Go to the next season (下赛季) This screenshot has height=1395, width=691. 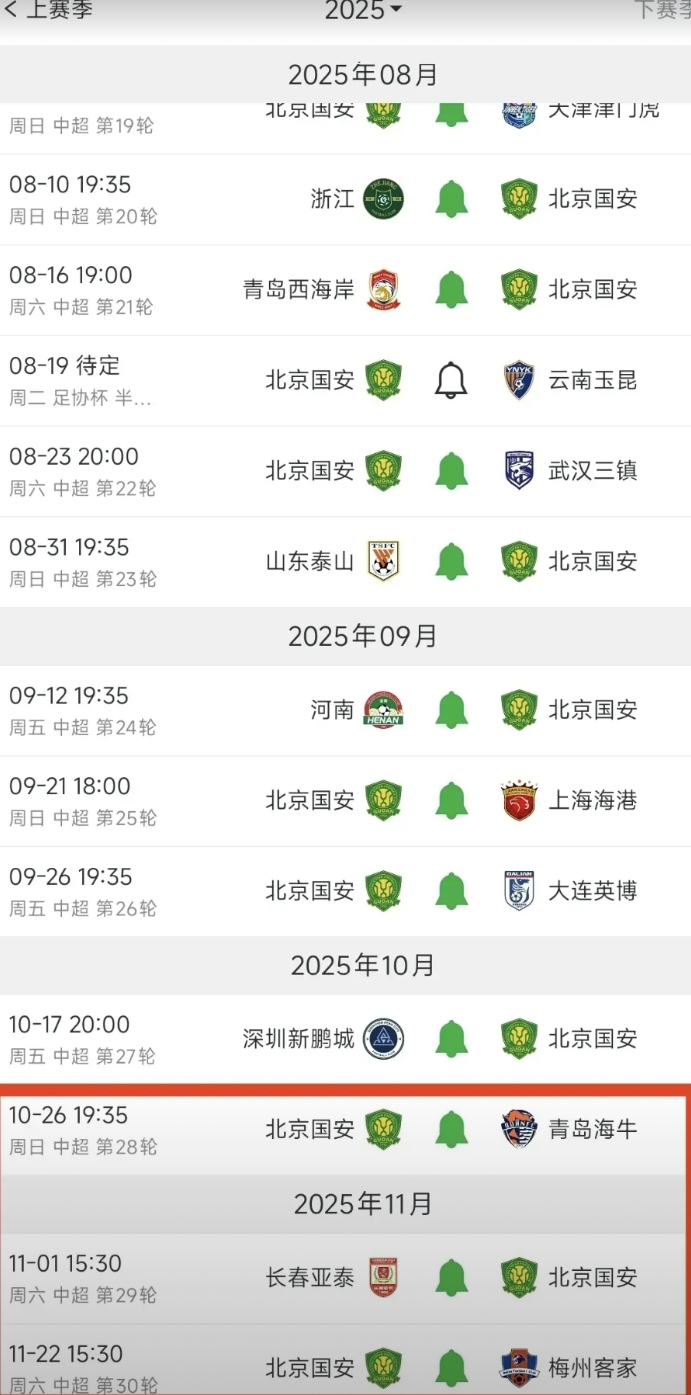tap(662, 11)
